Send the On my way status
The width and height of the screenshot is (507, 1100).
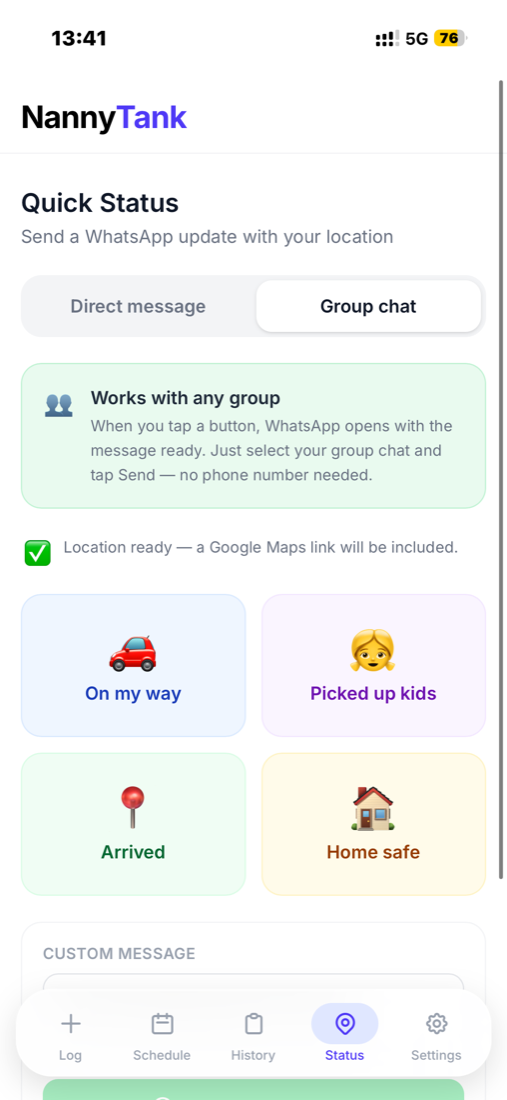tap(133, 666)
